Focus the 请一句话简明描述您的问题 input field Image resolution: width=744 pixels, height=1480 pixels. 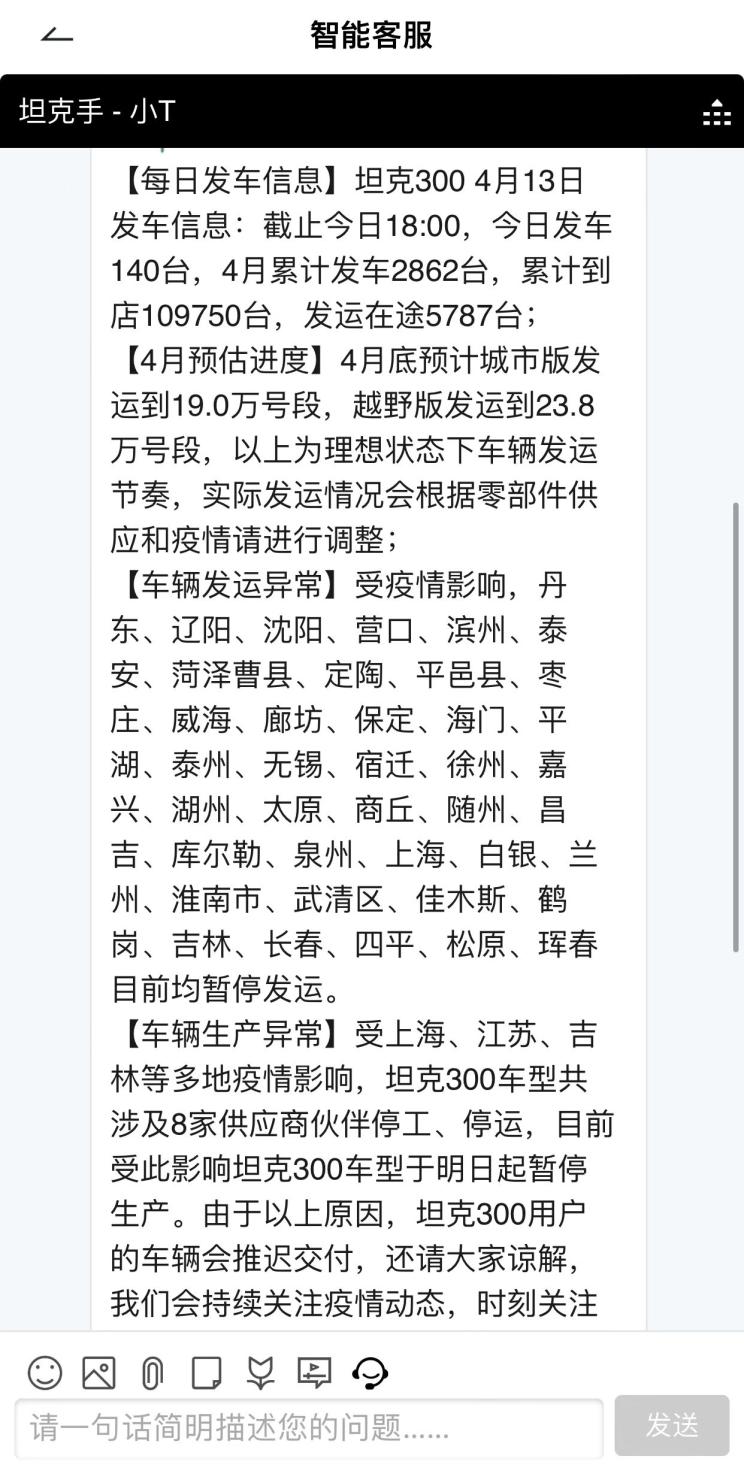(x=308, y=1426)
